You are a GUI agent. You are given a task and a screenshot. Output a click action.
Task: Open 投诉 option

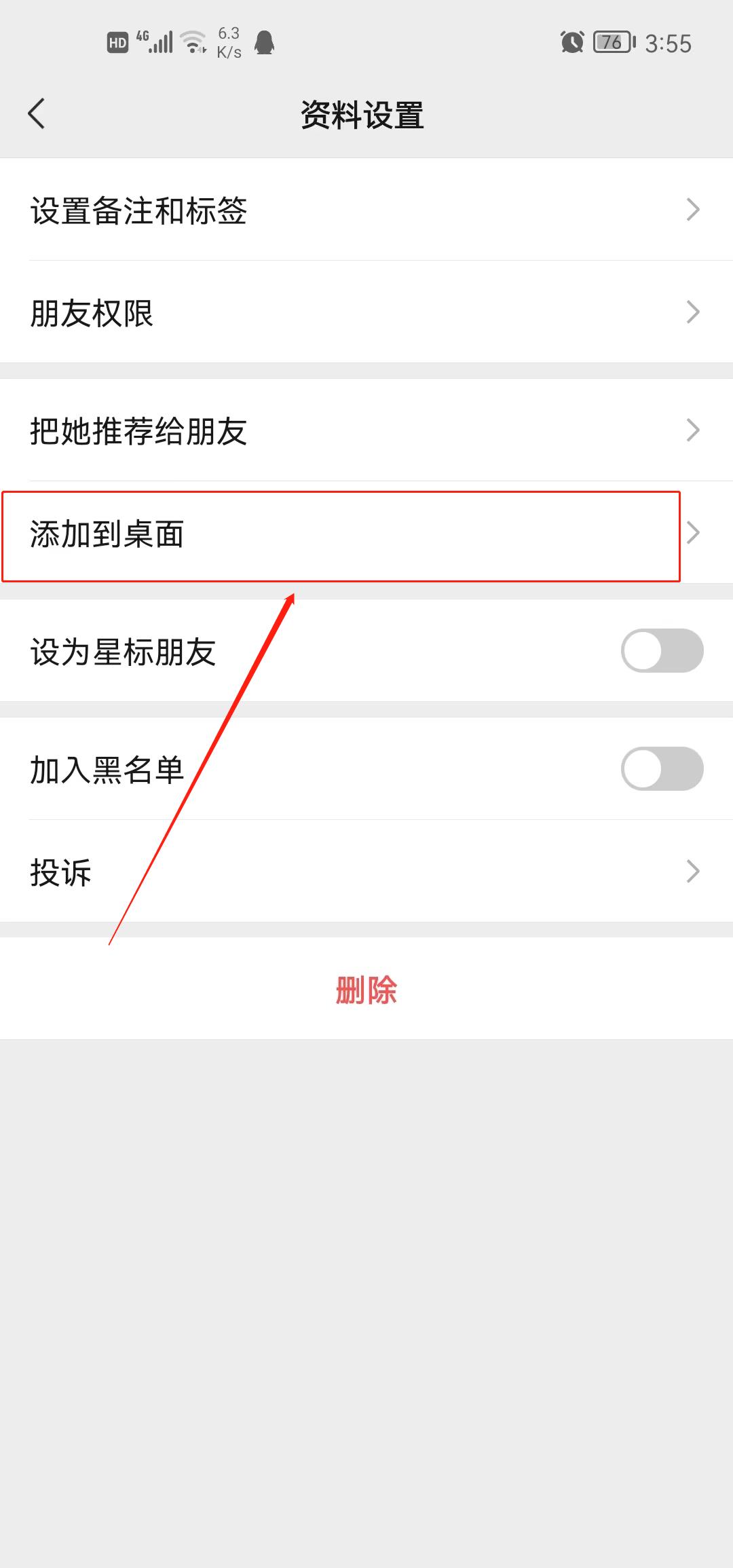(x=366, y=871)
